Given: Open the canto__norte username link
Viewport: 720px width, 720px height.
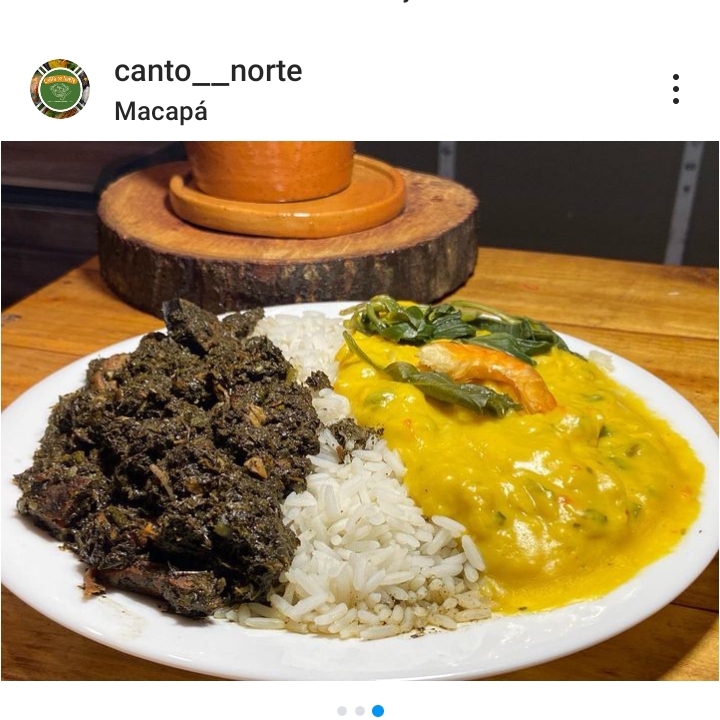Looking at the screenshot, I should [208, 72].
